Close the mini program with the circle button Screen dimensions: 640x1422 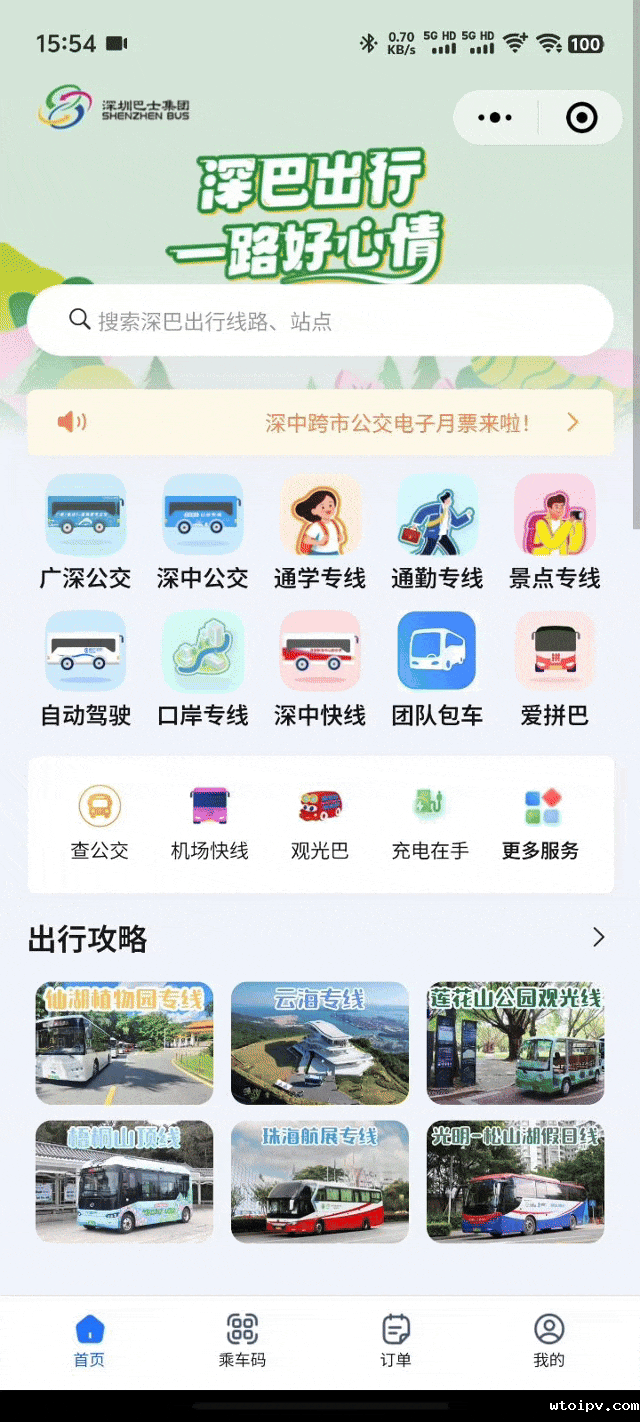pos(581,118)
